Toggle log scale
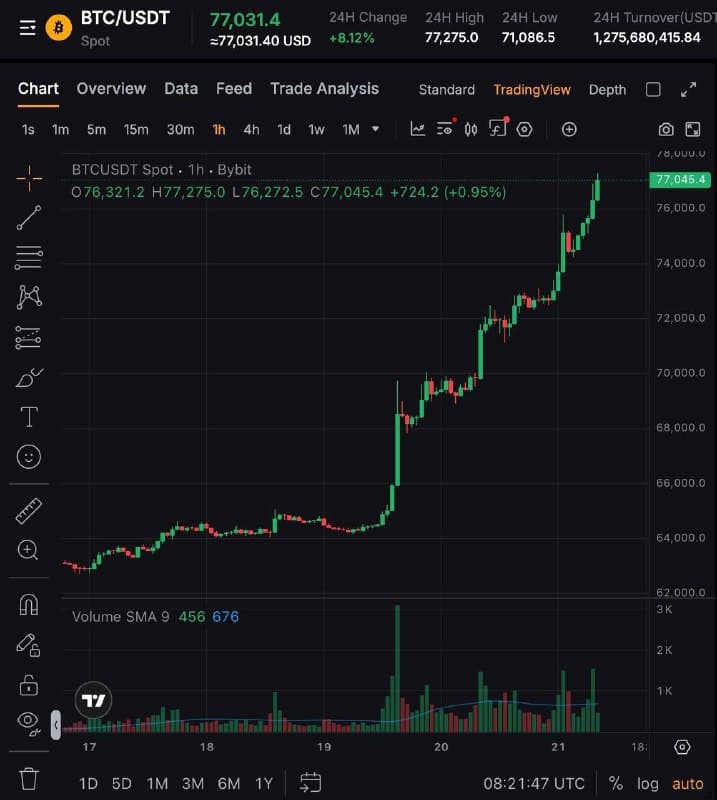717x800 pixels. [648, 783]
